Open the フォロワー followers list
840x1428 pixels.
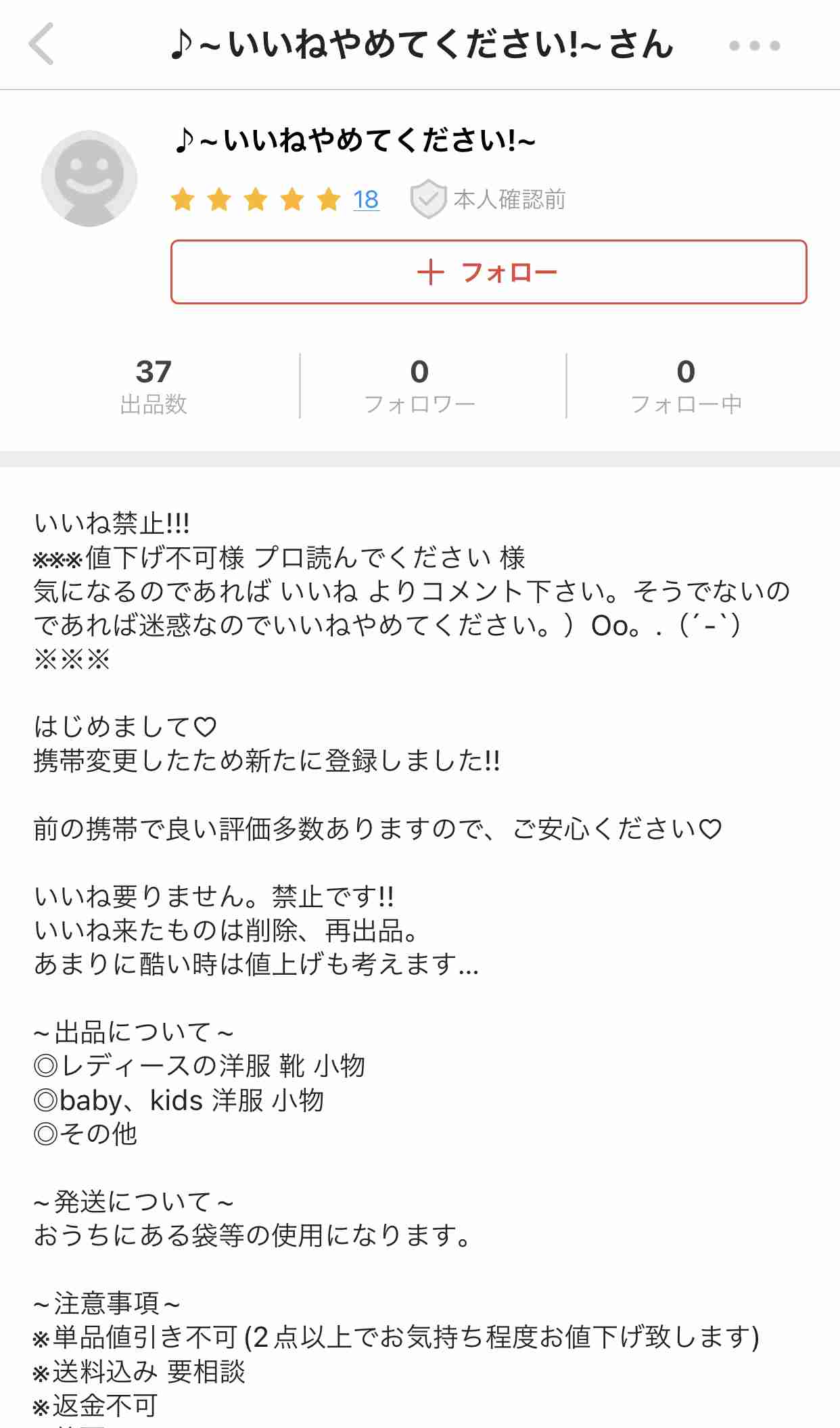tap(419, 386)
